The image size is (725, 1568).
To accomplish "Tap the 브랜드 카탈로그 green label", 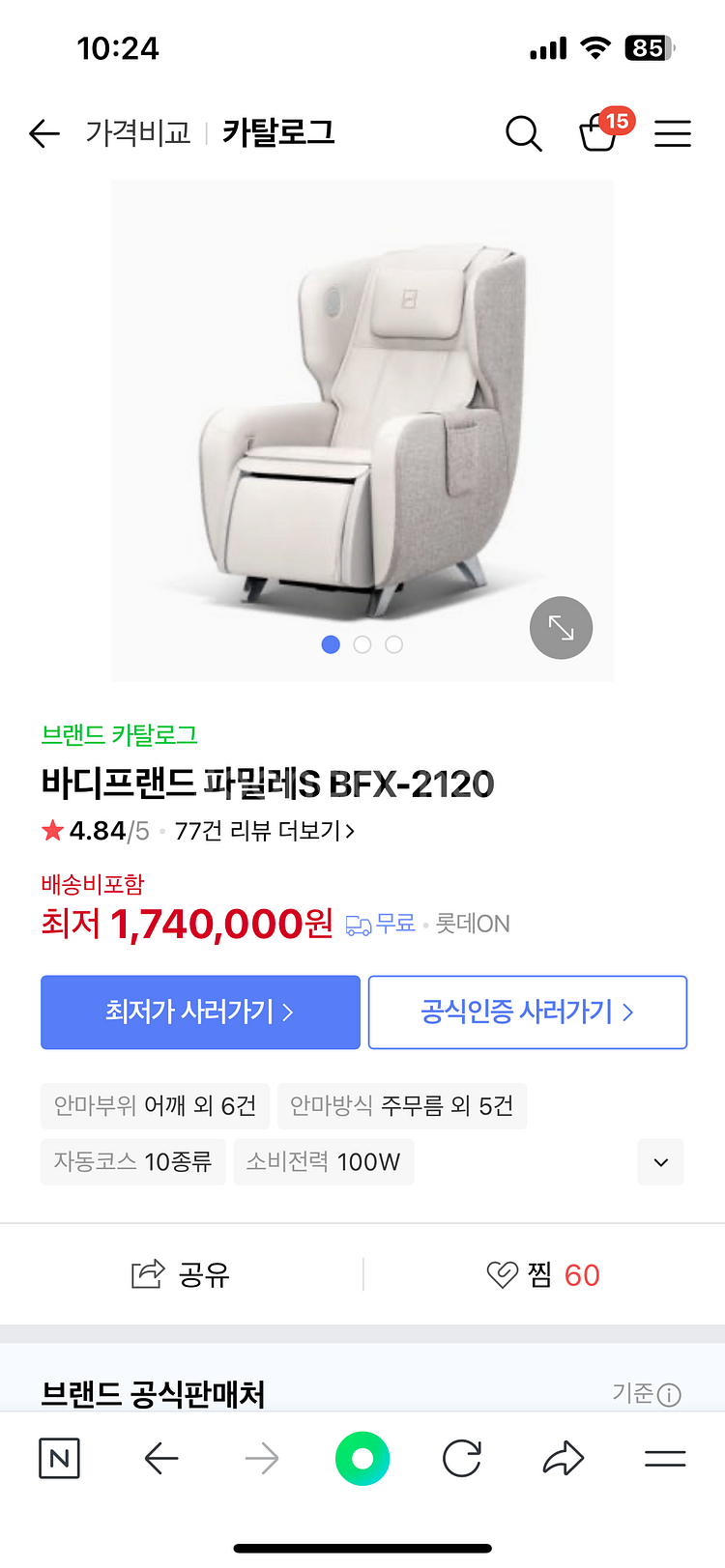I will click(116, 734).
